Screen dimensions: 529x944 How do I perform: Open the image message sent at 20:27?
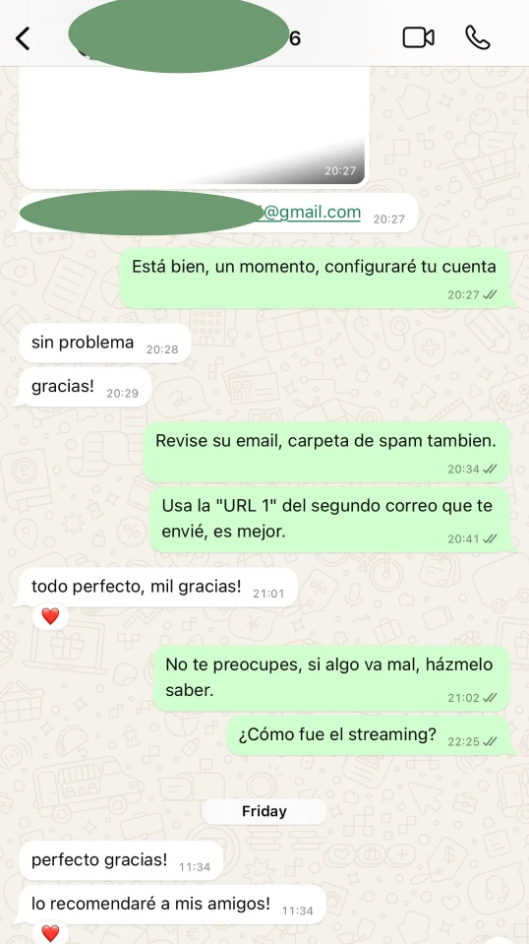tap(193, 125)
